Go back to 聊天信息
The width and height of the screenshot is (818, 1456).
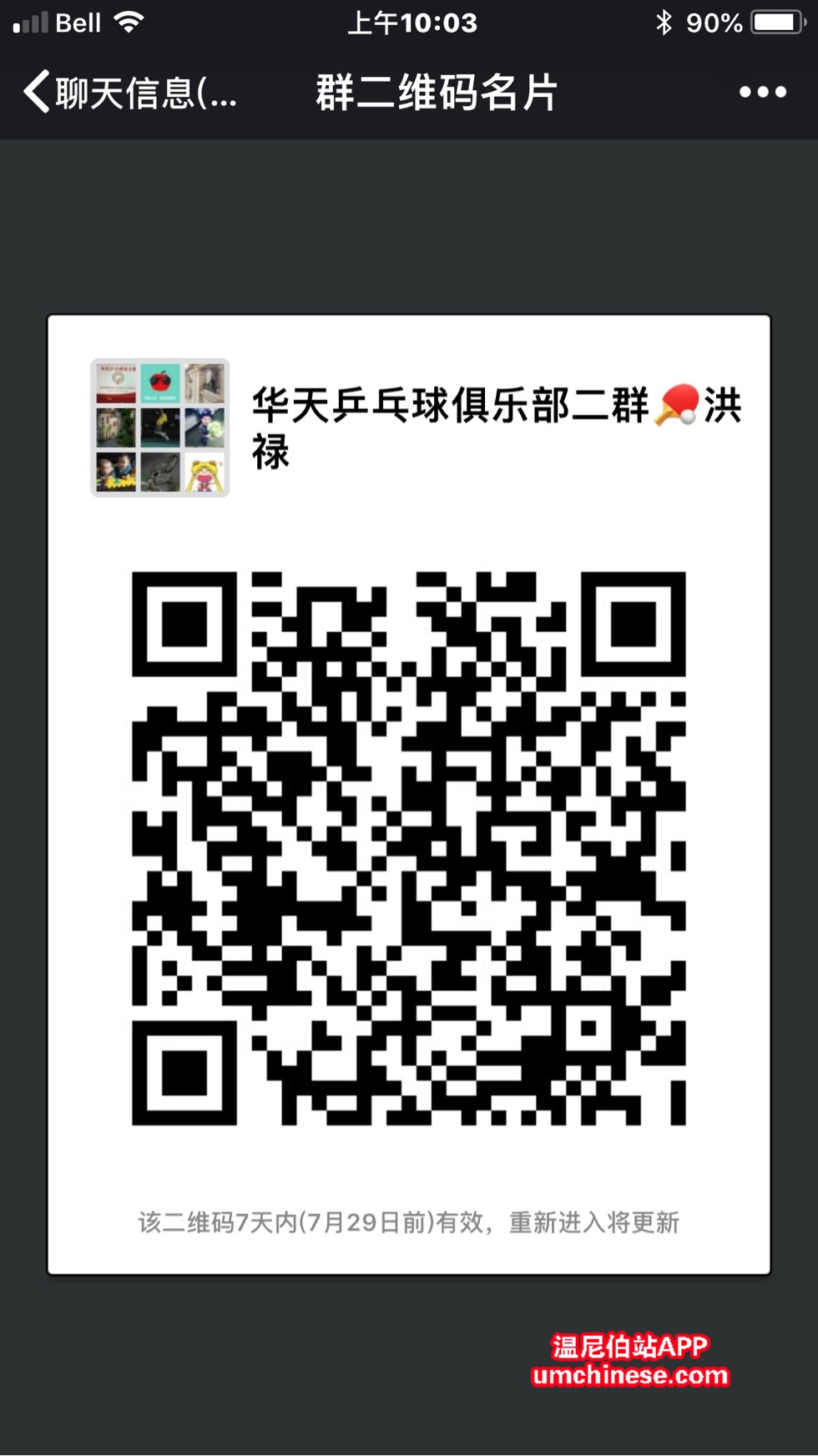coord(129,92)
